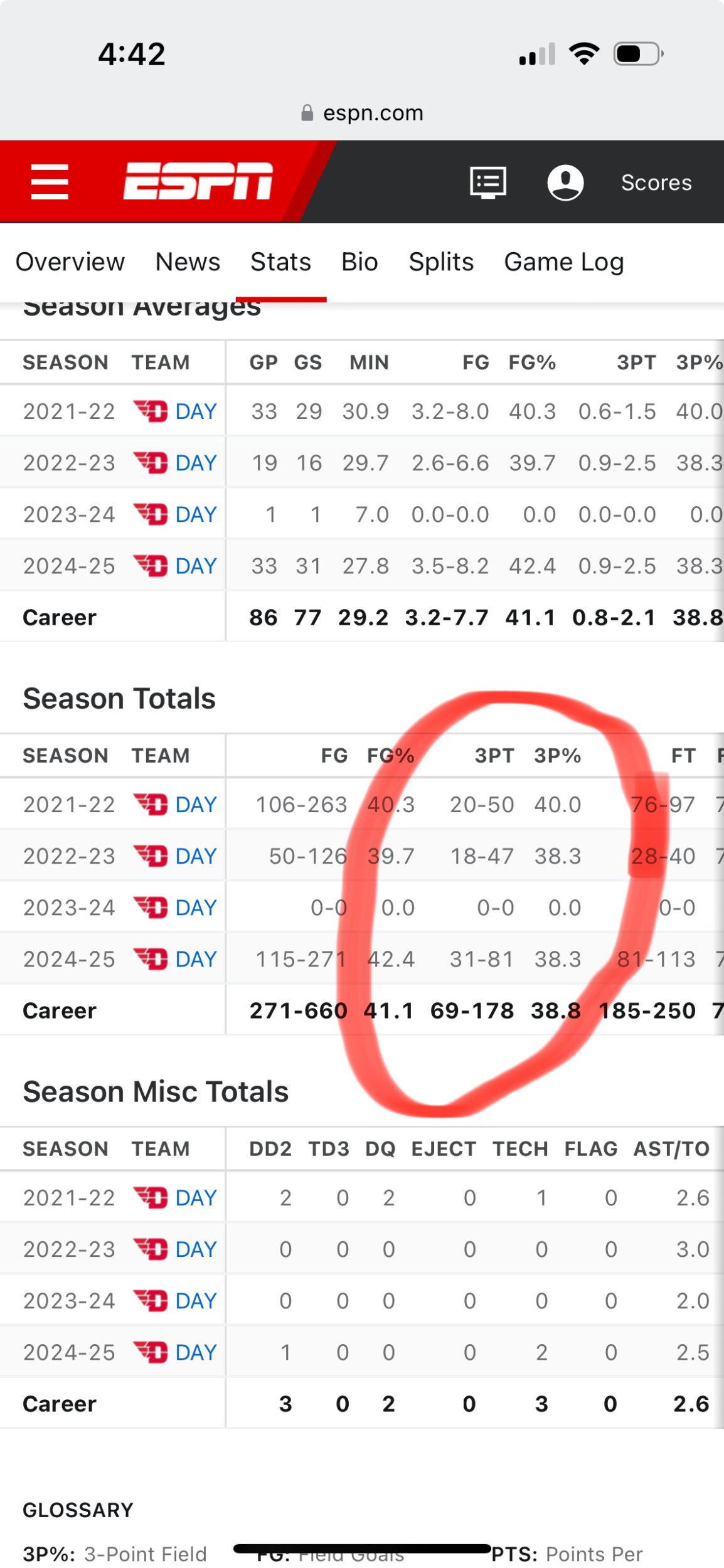Open the Game Log tab
Image resolution: width=724 pixels, height=1568 pixels.
[563, 262]
